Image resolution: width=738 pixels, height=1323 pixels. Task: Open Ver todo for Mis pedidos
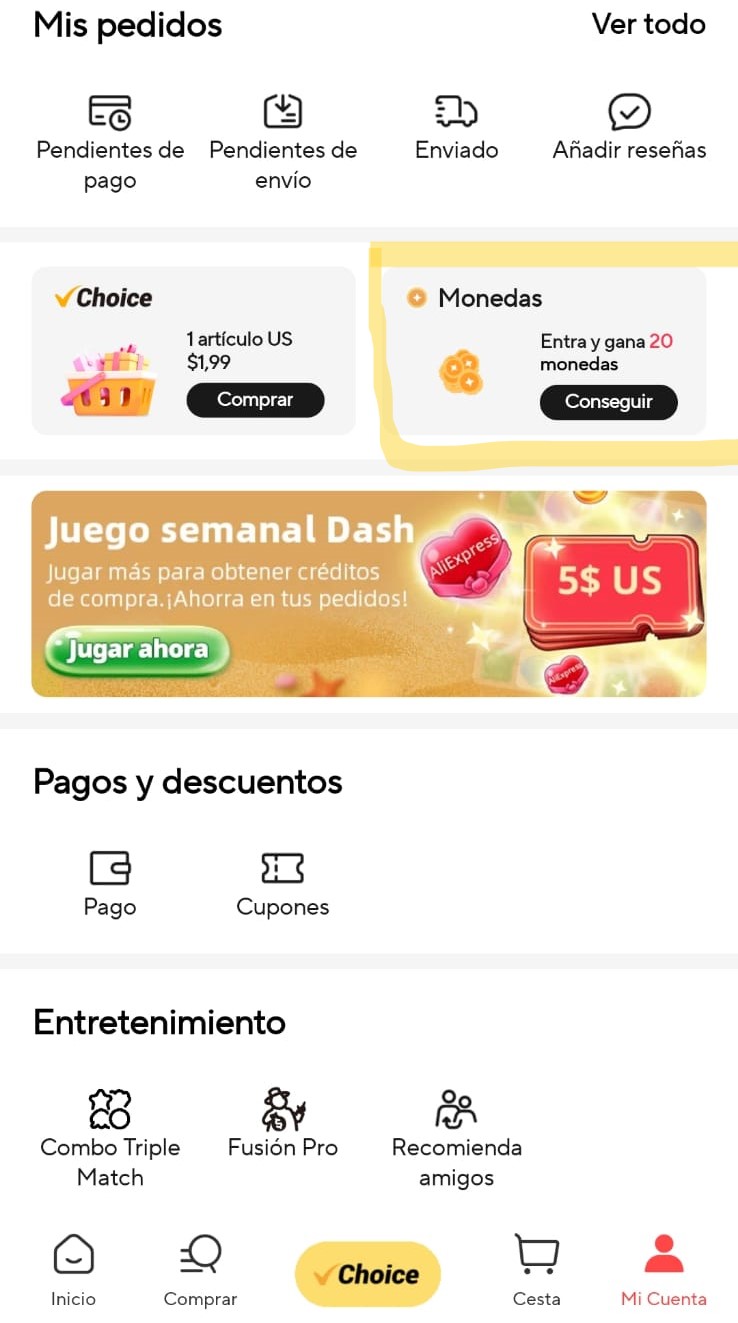[x=649, y=25]
